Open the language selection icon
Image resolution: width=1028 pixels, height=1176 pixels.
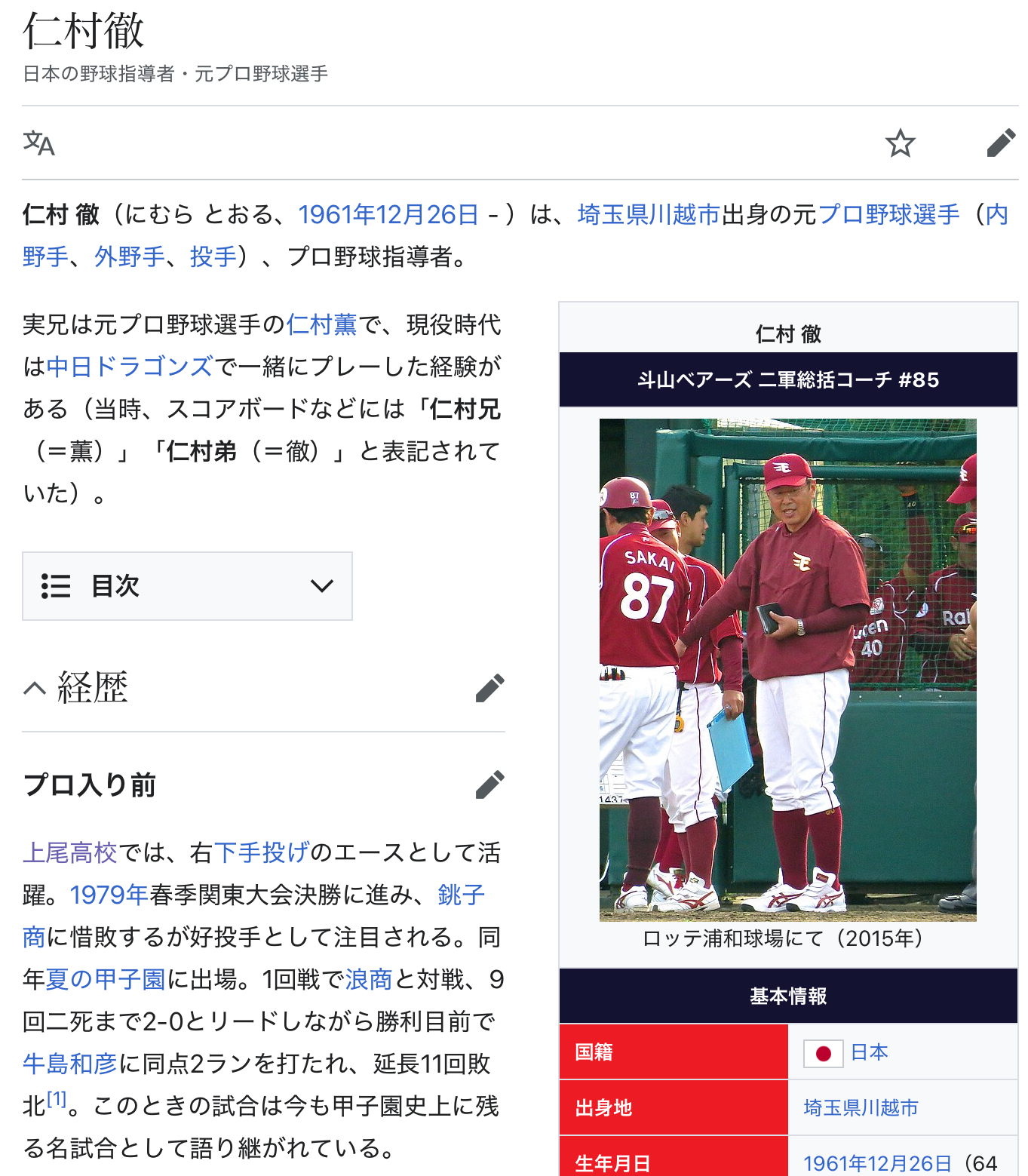38,143
